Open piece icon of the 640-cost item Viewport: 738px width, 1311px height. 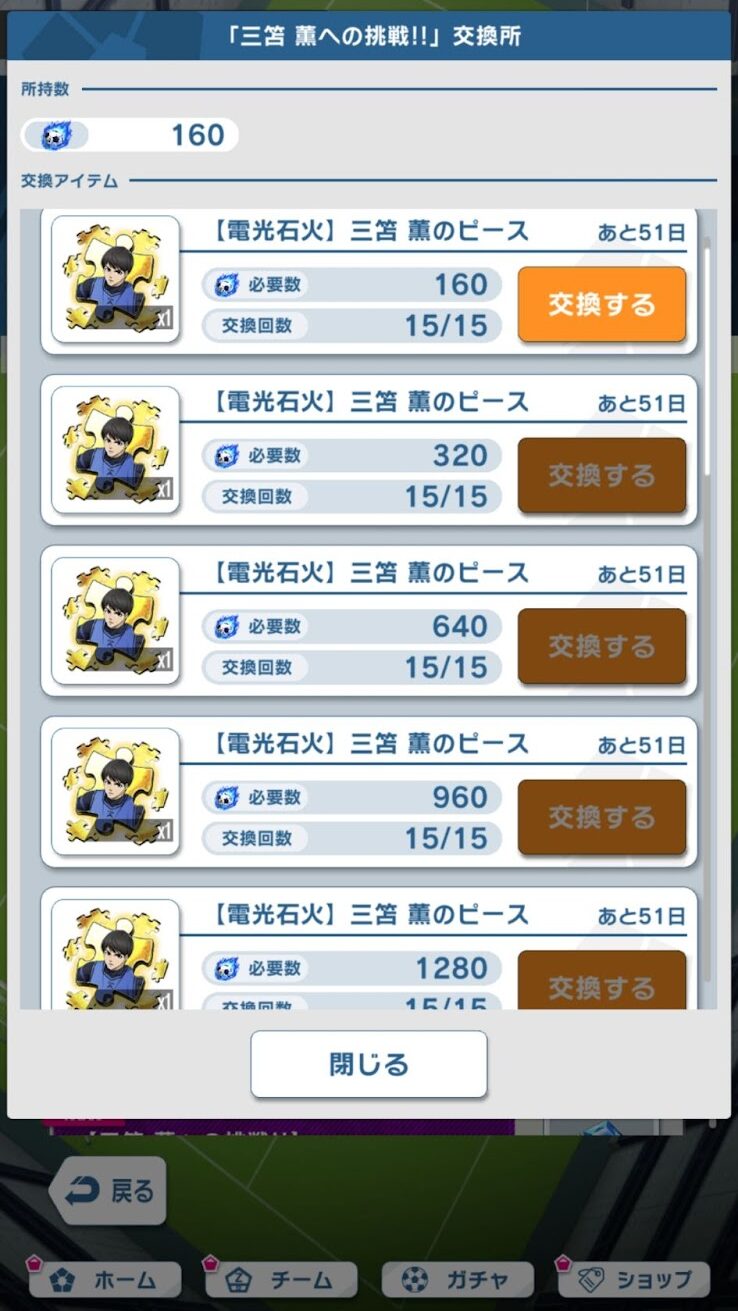115,621
